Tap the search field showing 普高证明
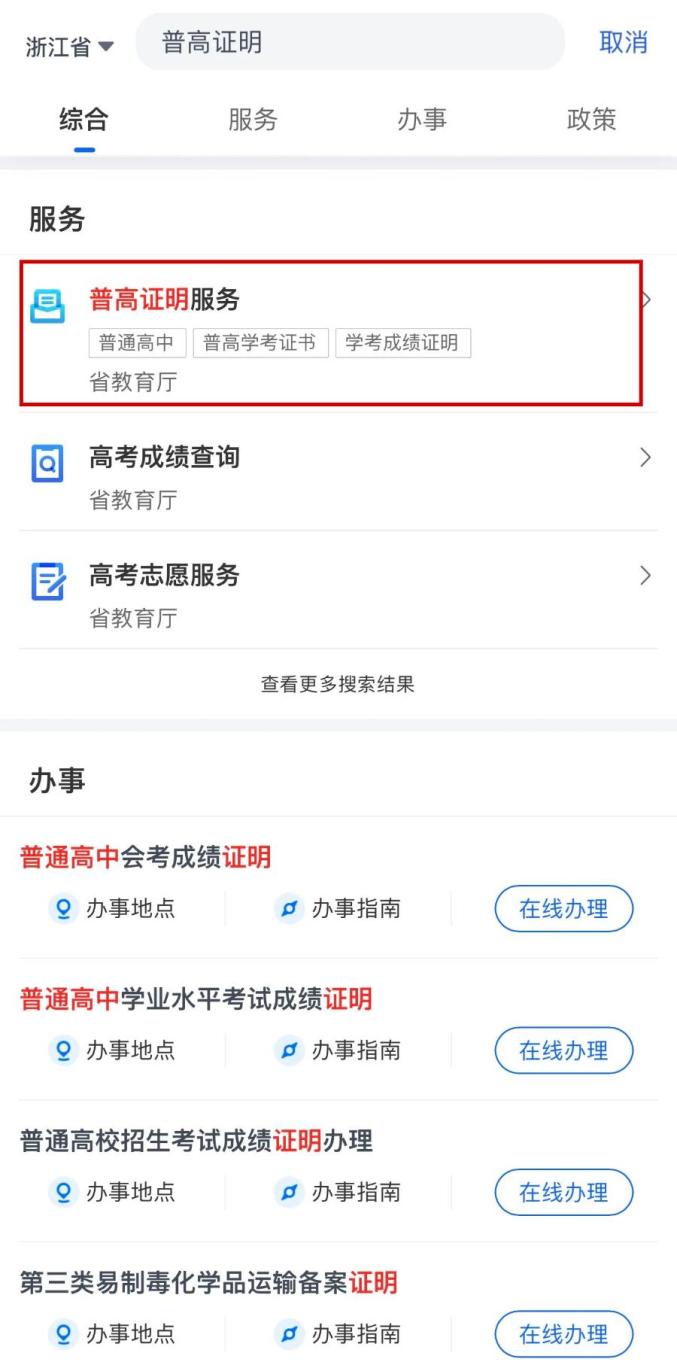The image size is (677, 1371). [x=350, y=42]
